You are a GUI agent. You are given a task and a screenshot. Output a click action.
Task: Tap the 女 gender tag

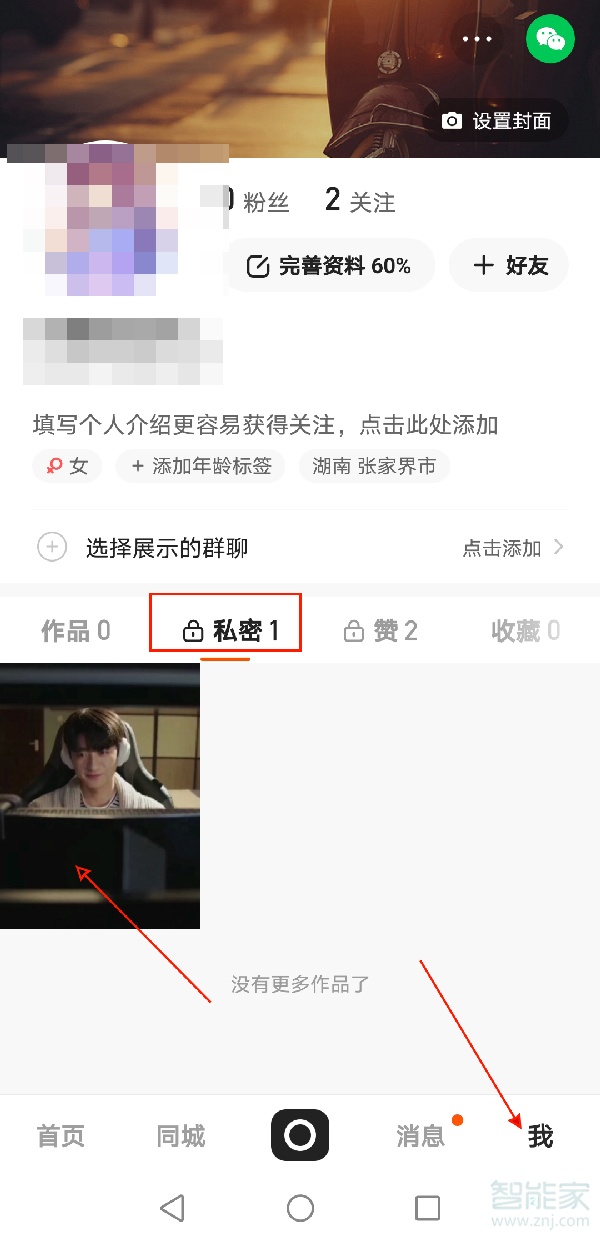[x=67, y=466]
